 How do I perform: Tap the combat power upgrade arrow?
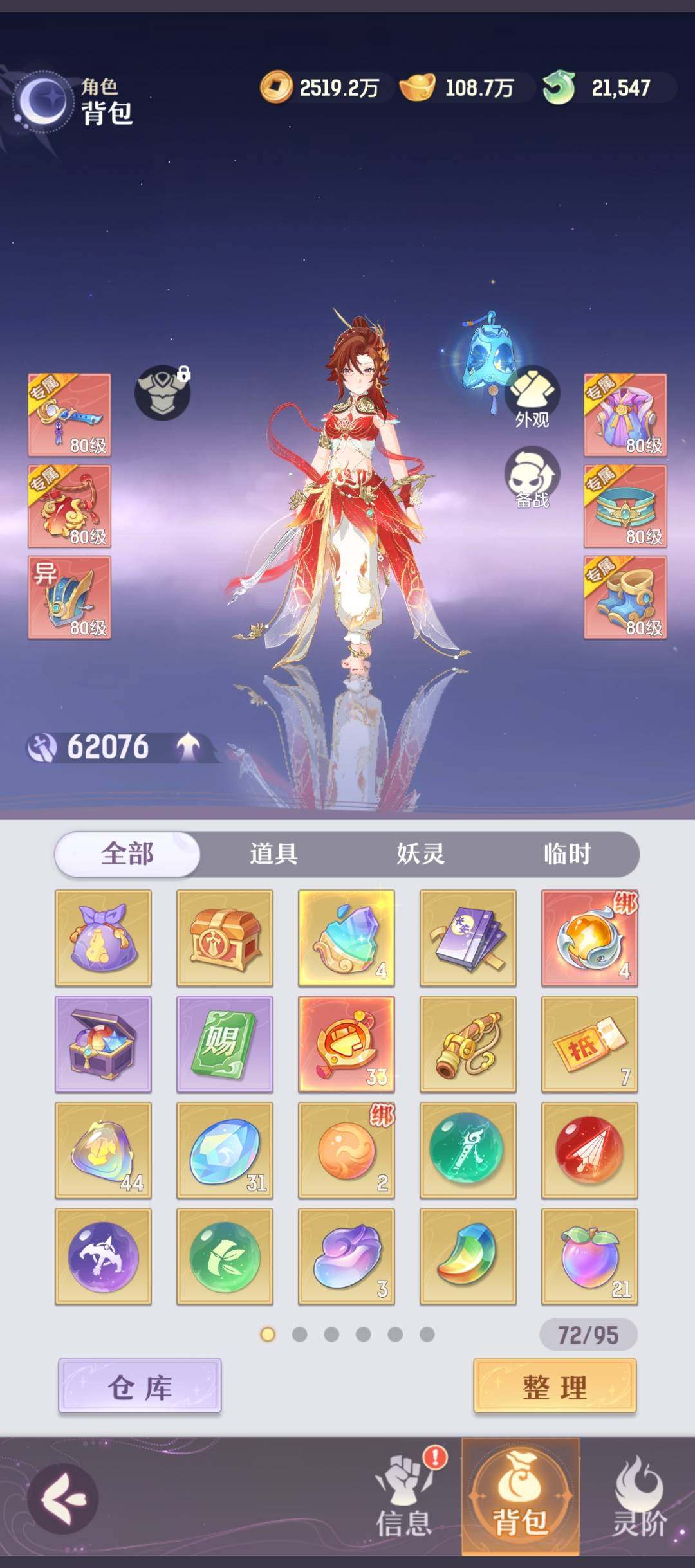coord(189,747)
